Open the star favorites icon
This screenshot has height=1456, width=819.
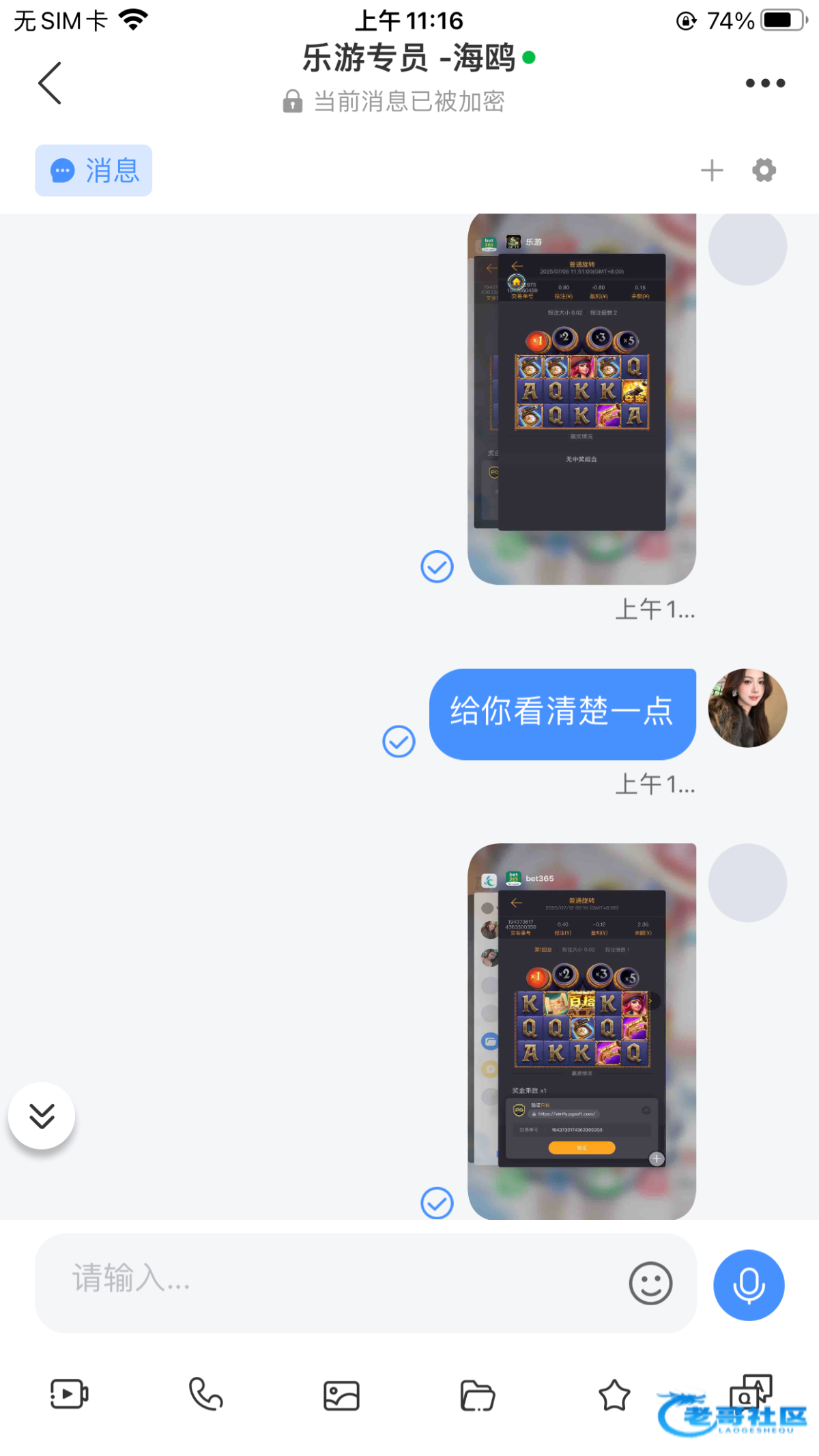tap(614, 1395)
